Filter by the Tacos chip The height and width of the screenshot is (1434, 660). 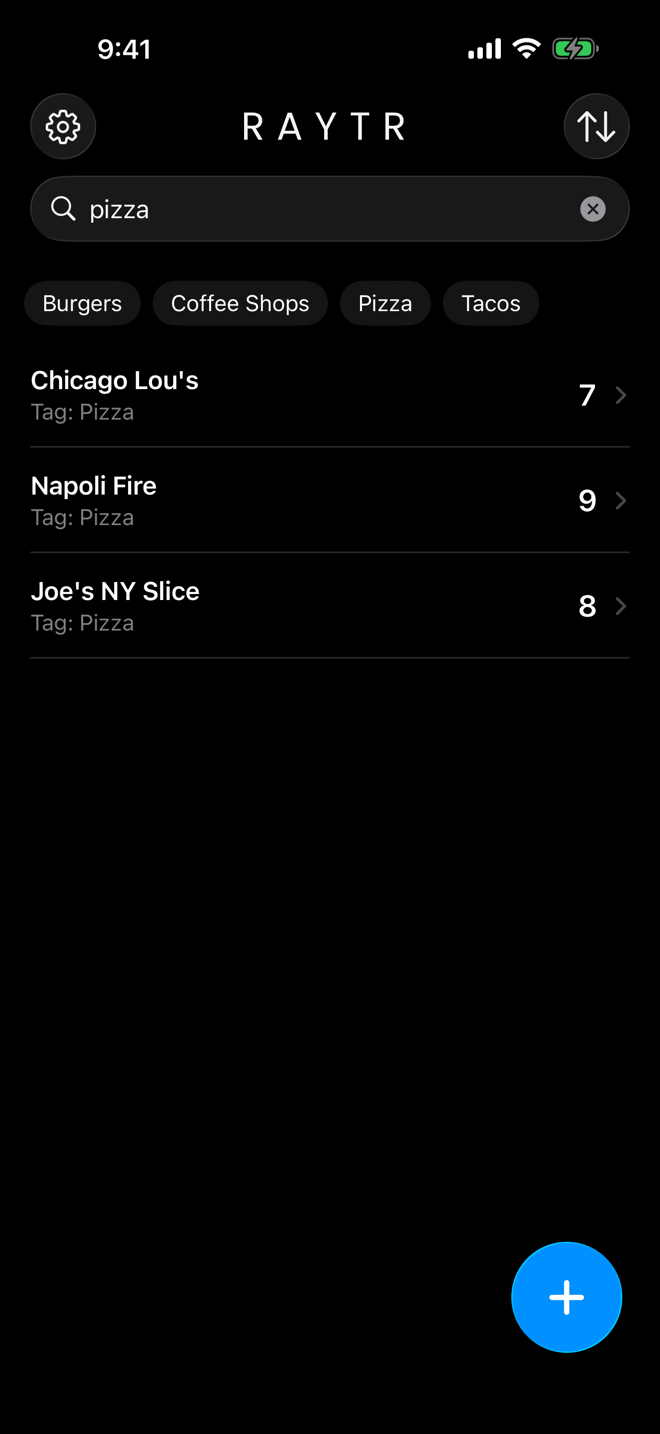pyautogui.click(x=491, y=303)
